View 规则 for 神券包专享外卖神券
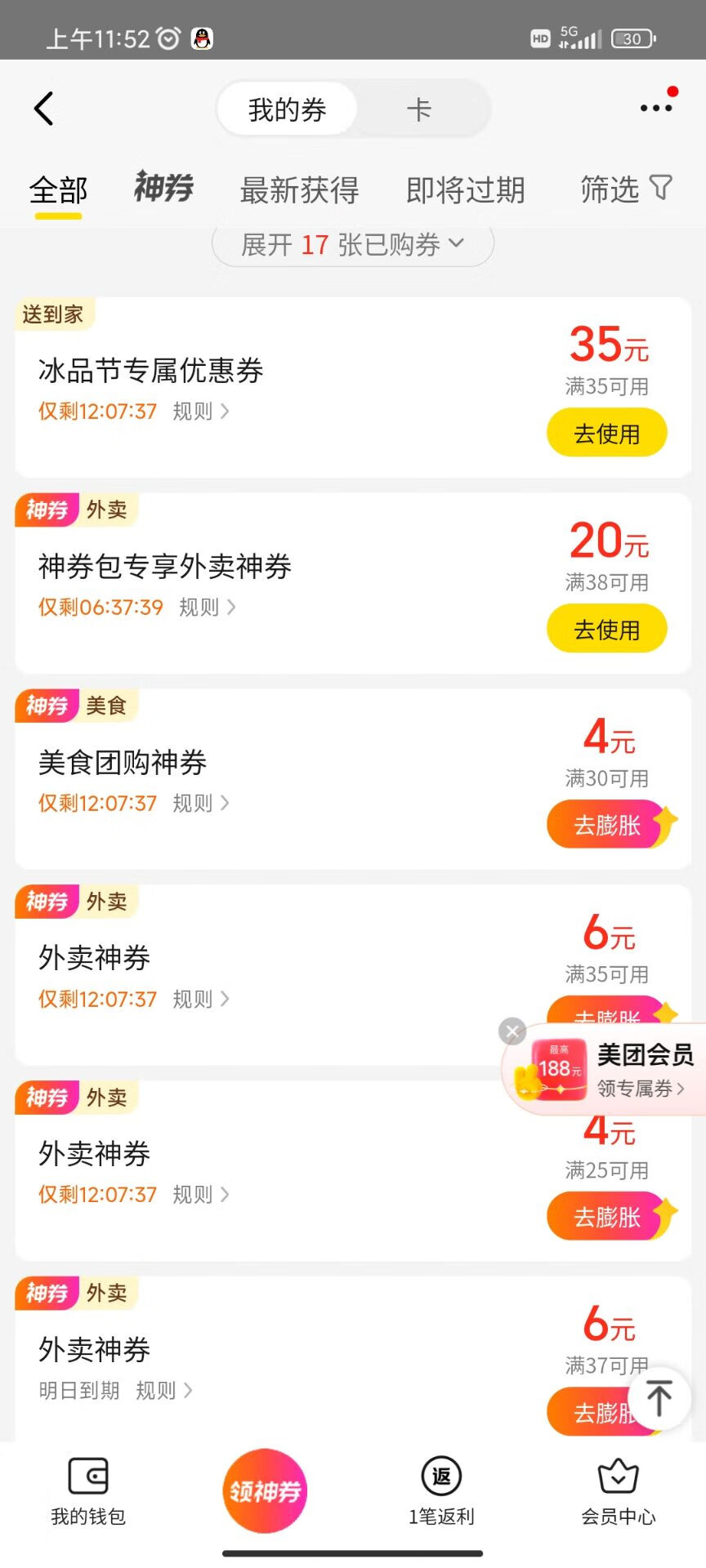706x1568 pixels. tap(208, 608)
